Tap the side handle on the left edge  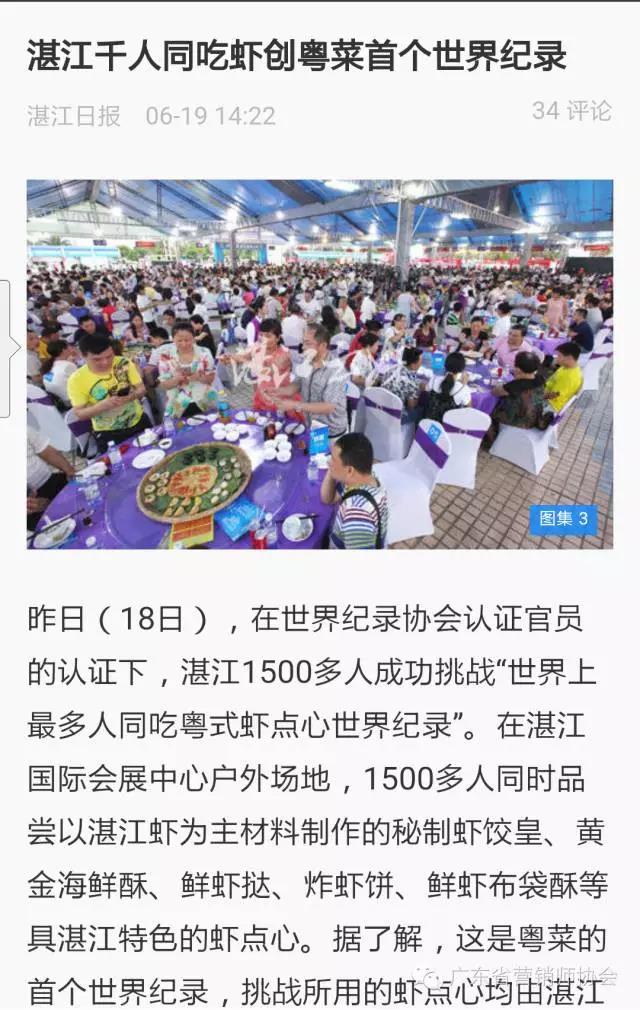[6, 348]
